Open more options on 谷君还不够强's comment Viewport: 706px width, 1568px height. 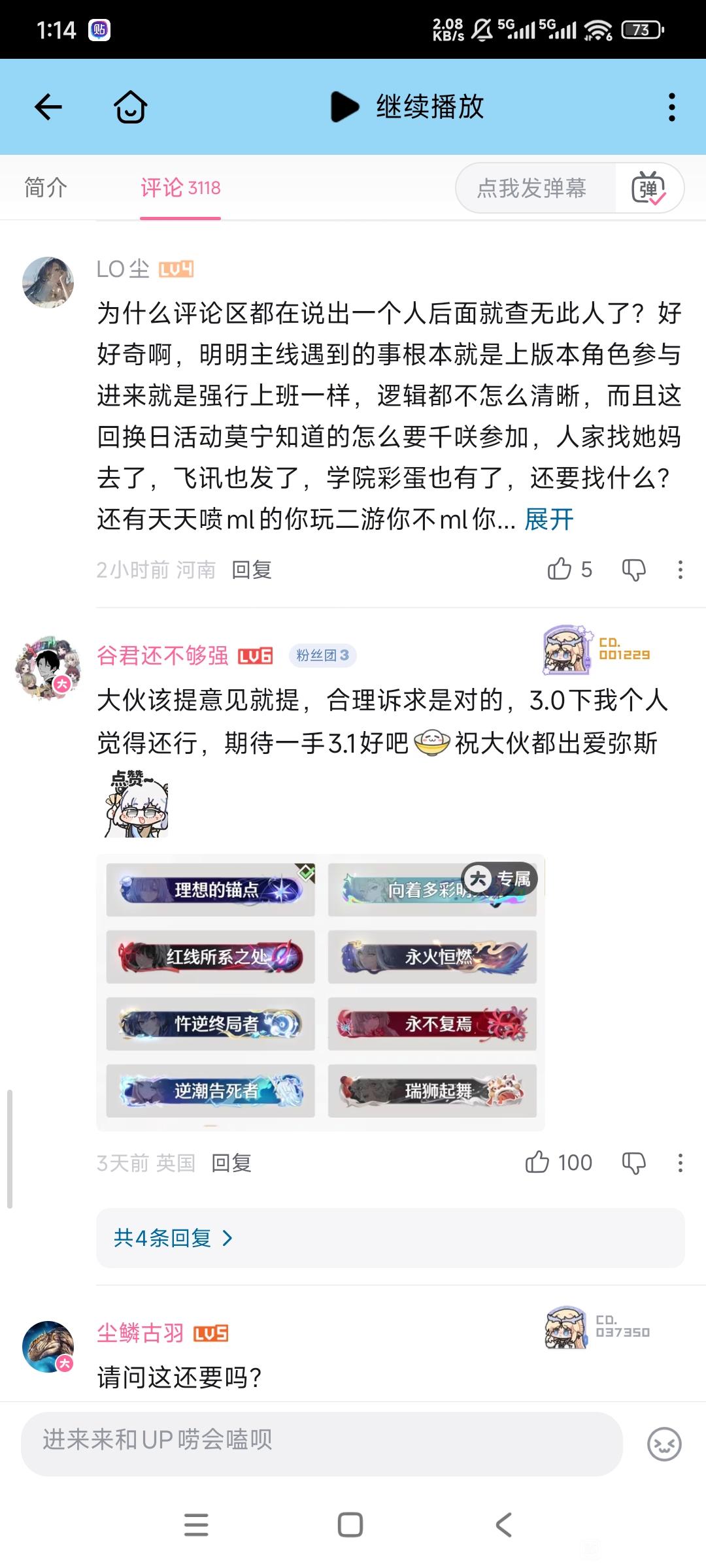(681, 1162)
